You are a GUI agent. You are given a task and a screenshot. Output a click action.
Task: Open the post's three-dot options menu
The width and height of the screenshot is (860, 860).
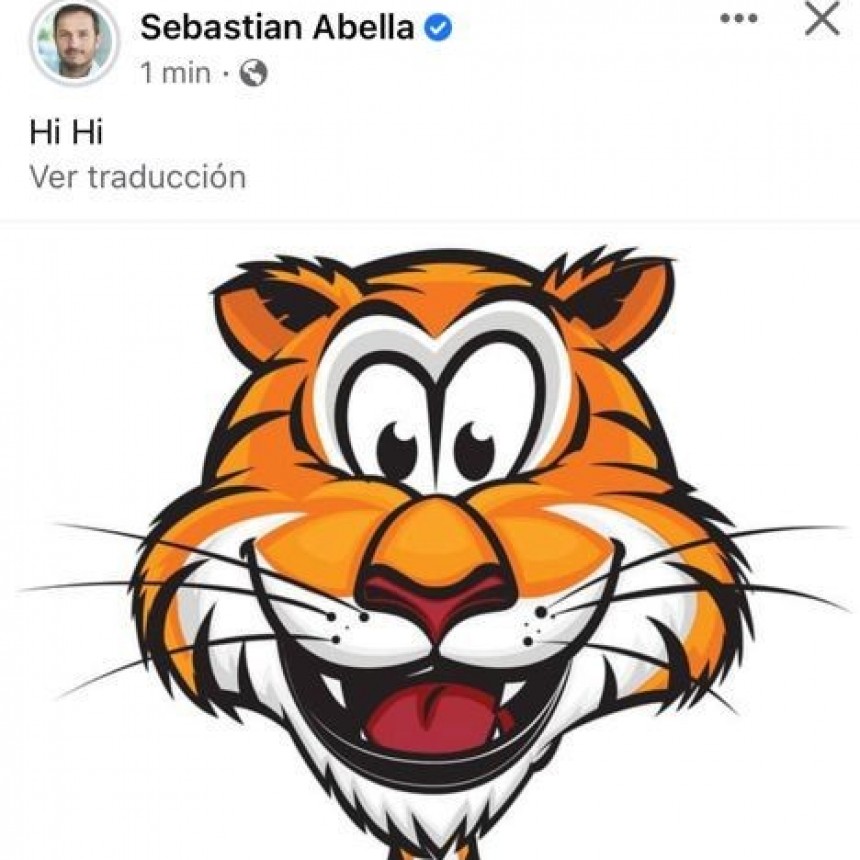[738, 21]
